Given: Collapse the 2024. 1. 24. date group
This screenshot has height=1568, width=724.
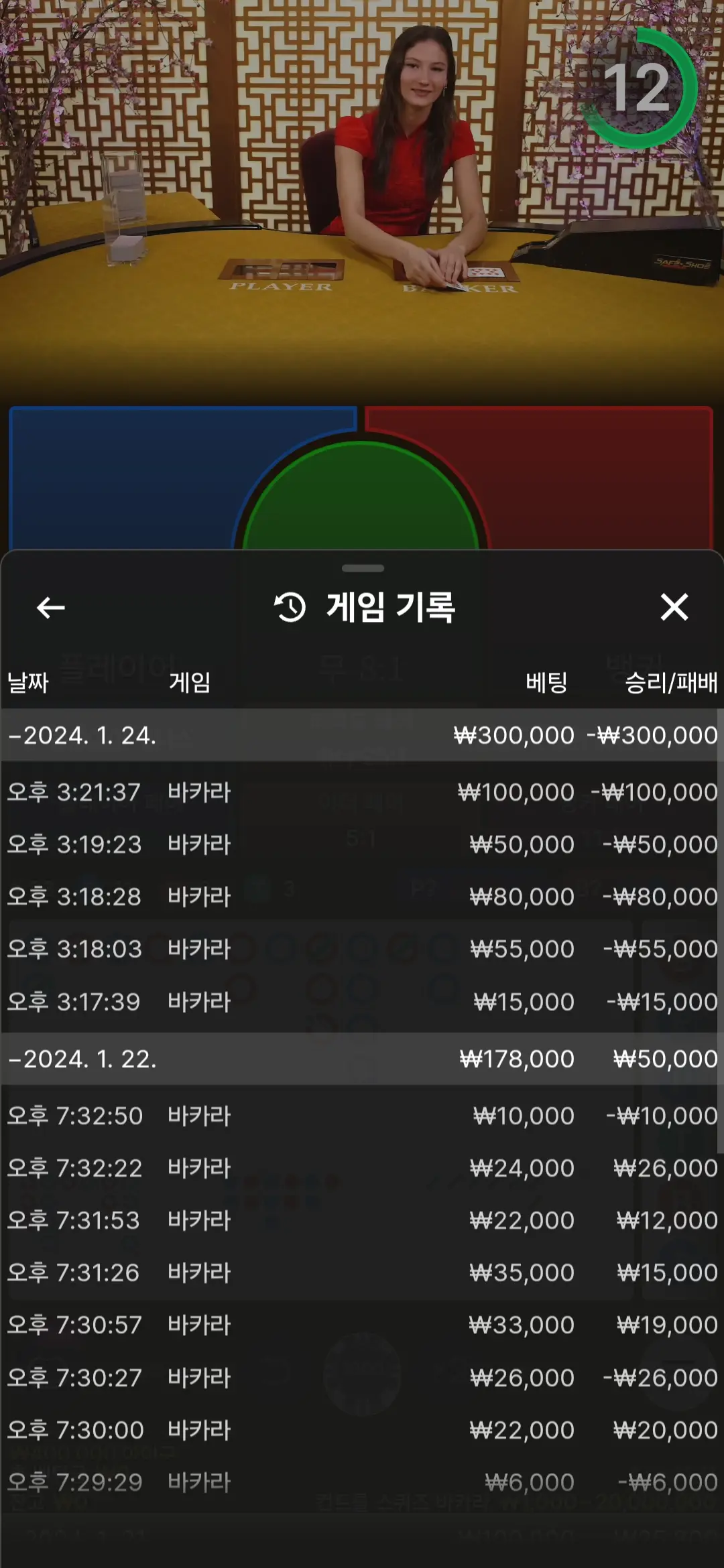Looking at the screenshot, I should point(362,735).
